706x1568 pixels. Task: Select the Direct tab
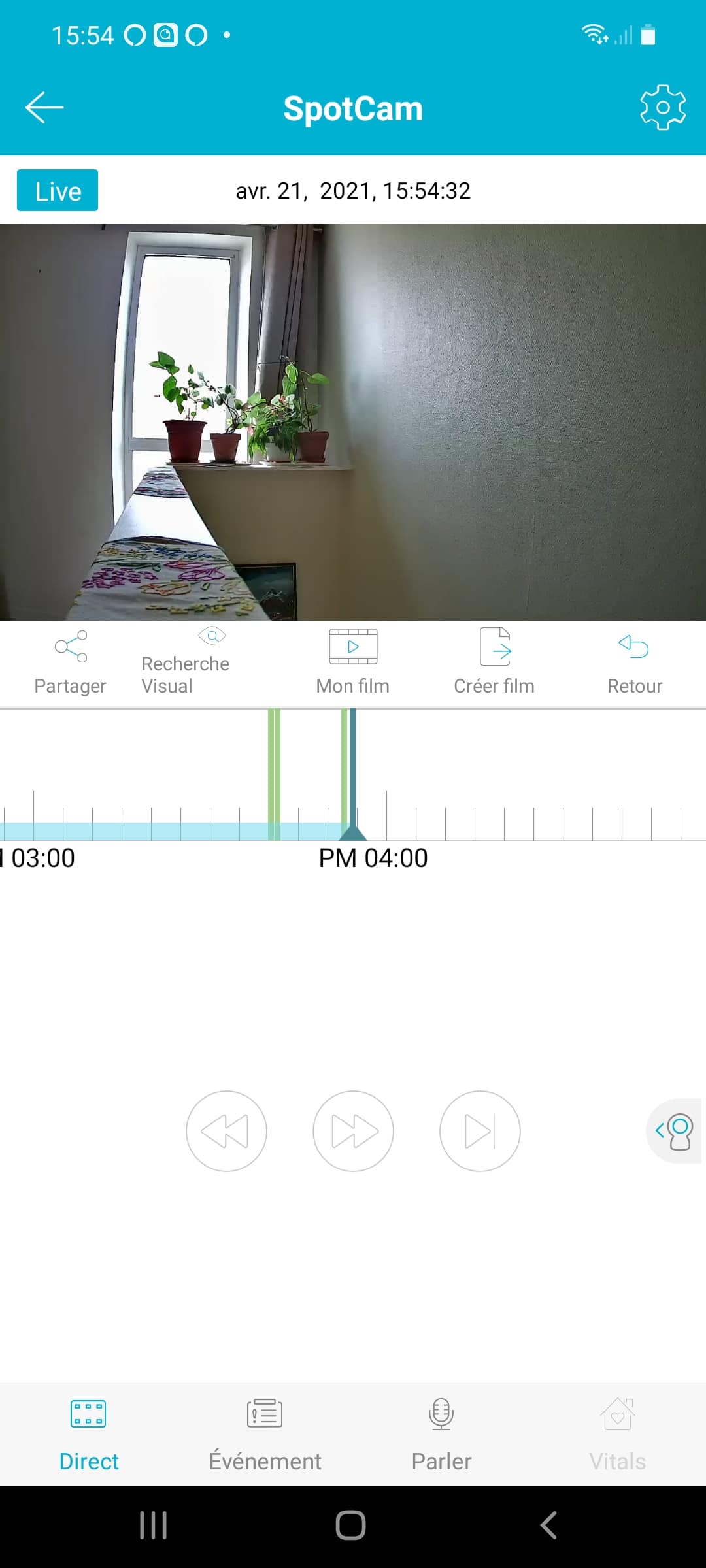pyautogui.click(x=88, y=1434)
